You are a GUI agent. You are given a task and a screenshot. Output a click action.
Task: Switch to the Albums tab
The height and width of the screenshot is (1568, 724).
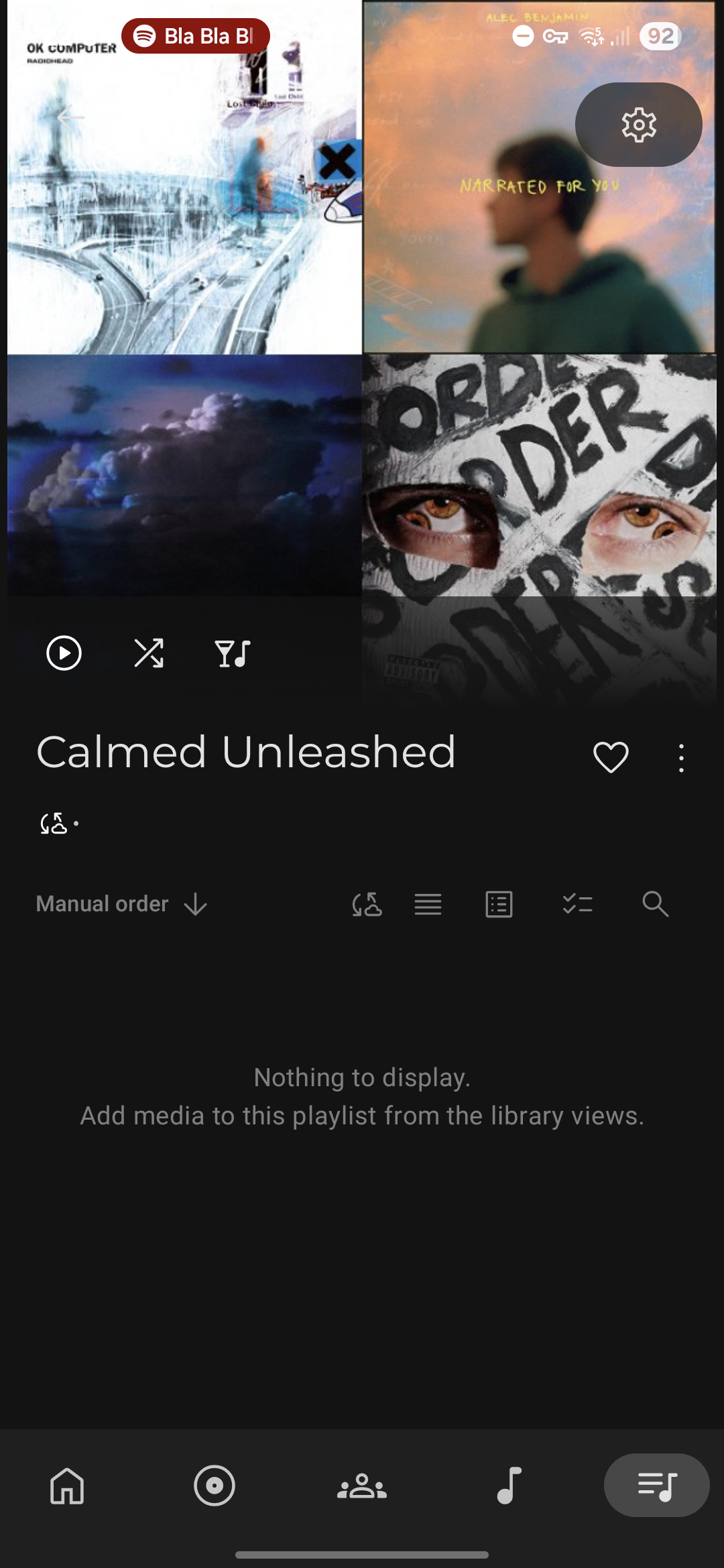tap(215, 1485)
